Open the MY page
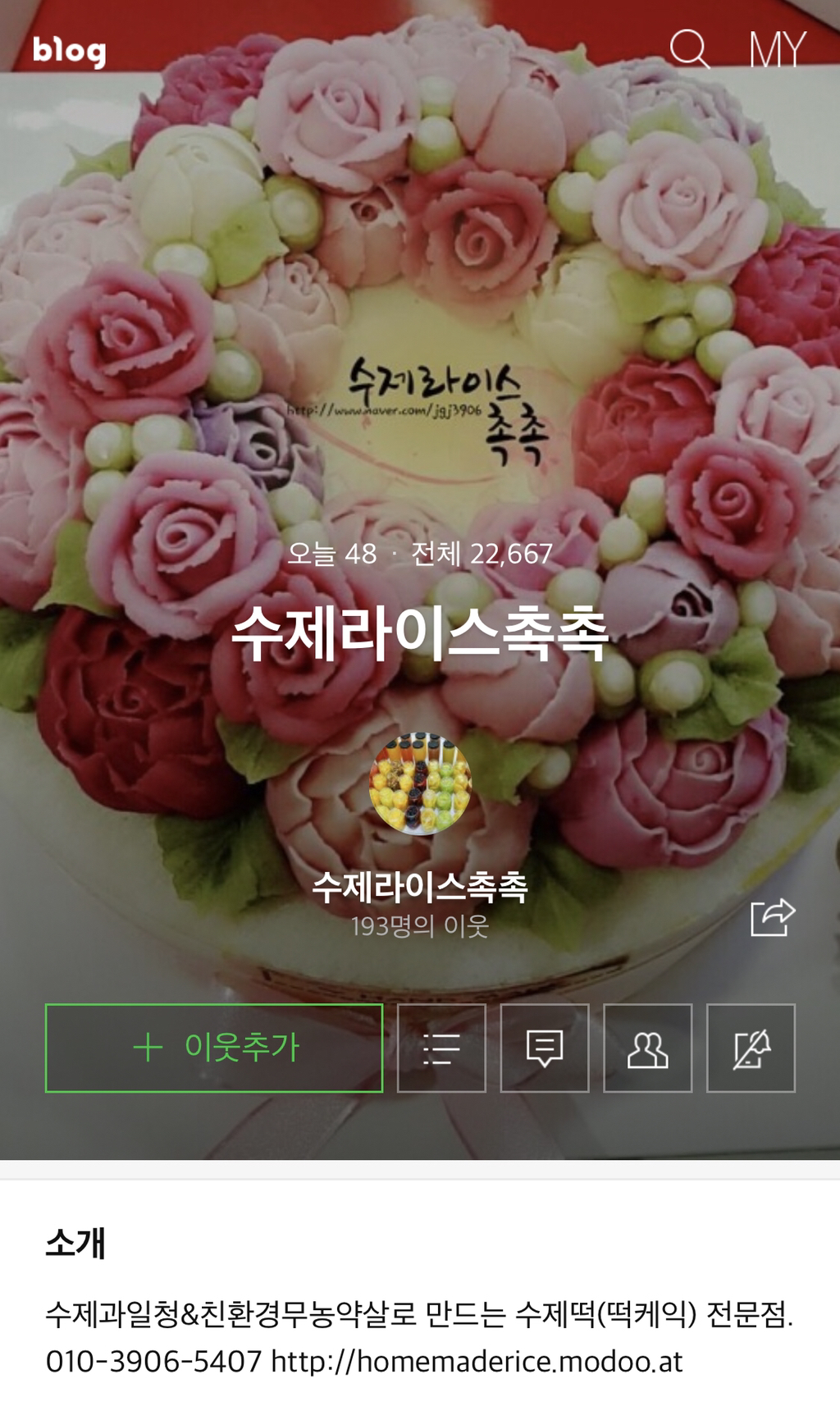The image size is (840, 1411). [777, 49]
